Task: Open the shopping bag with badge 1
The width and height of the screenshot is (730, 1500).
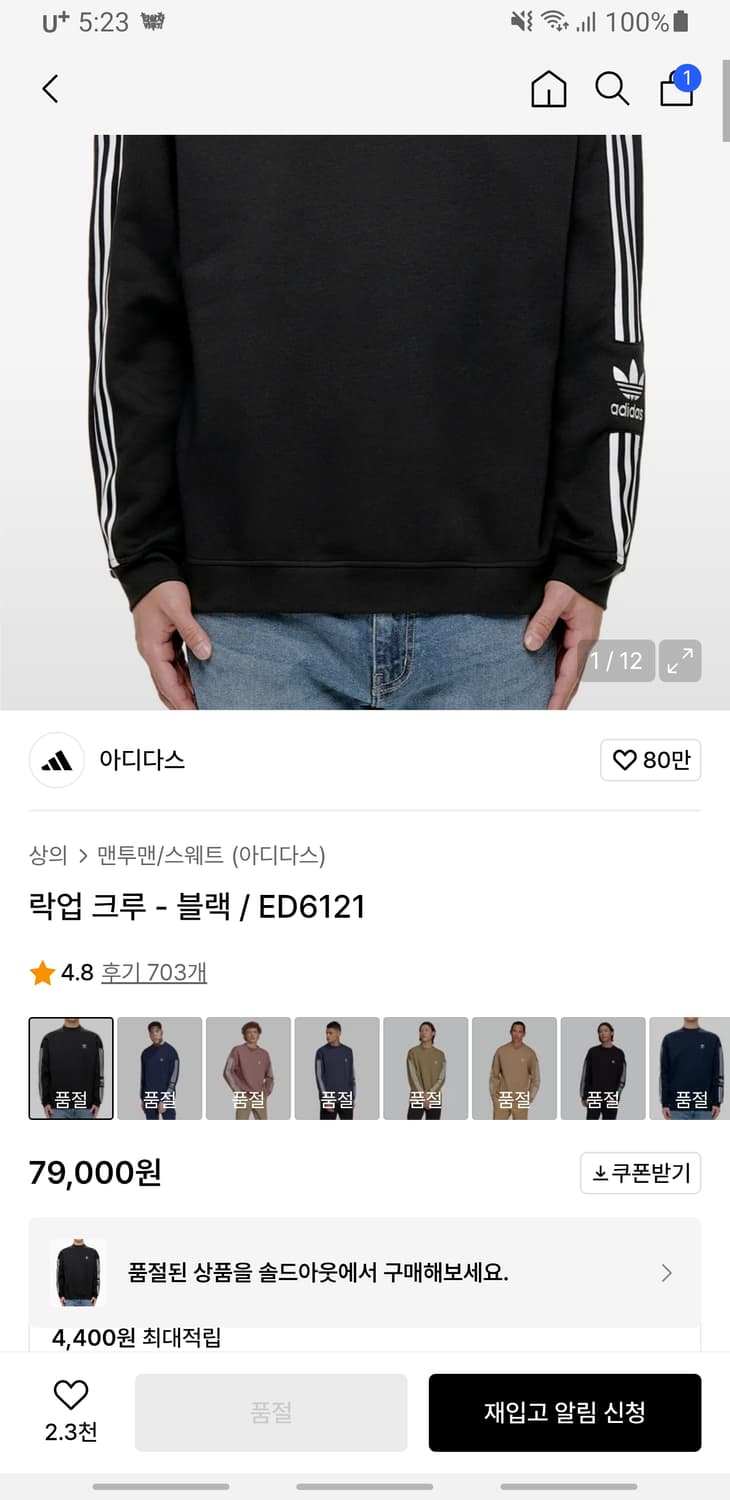Action: point(676,92)
